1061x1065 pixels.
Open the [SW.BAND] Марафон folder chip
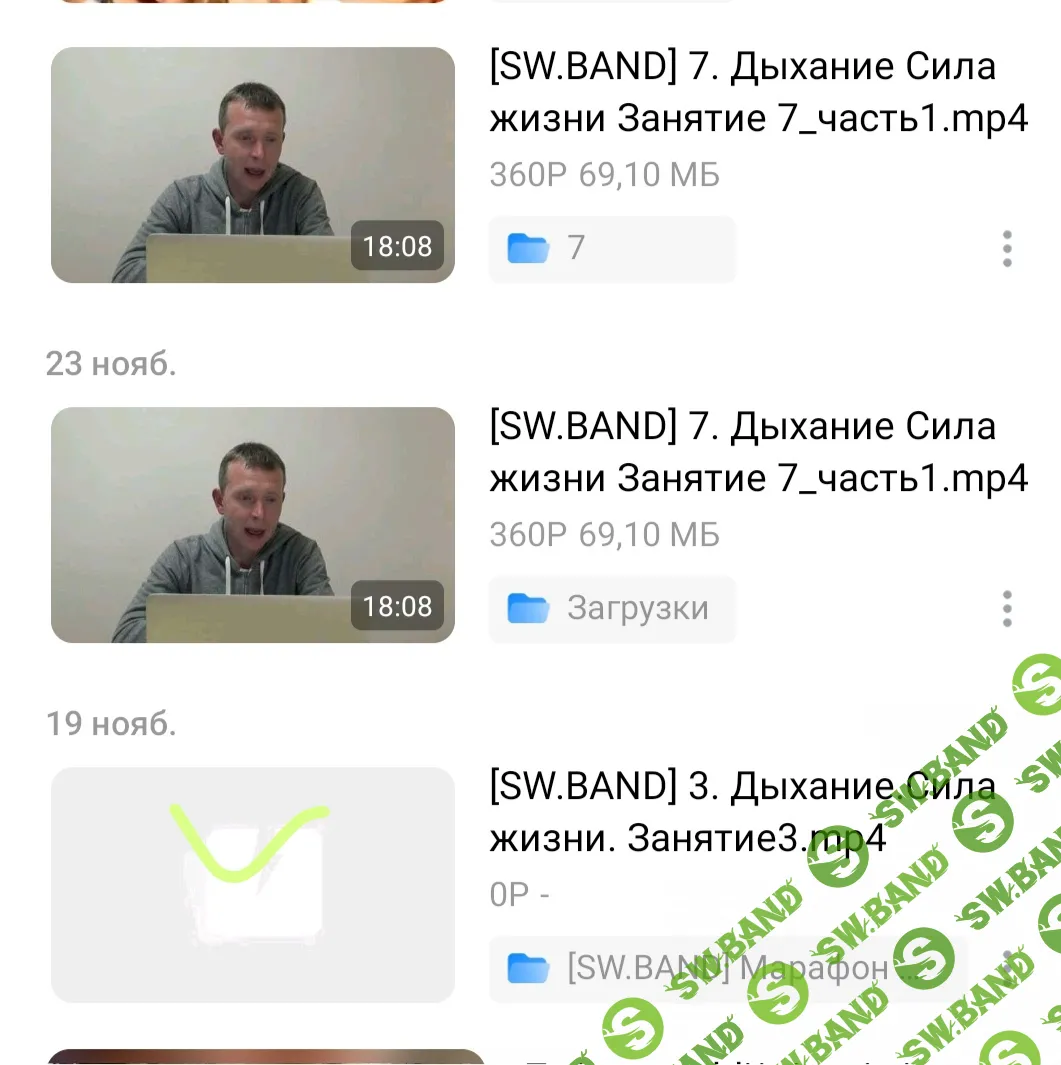(x=727, y=968)
